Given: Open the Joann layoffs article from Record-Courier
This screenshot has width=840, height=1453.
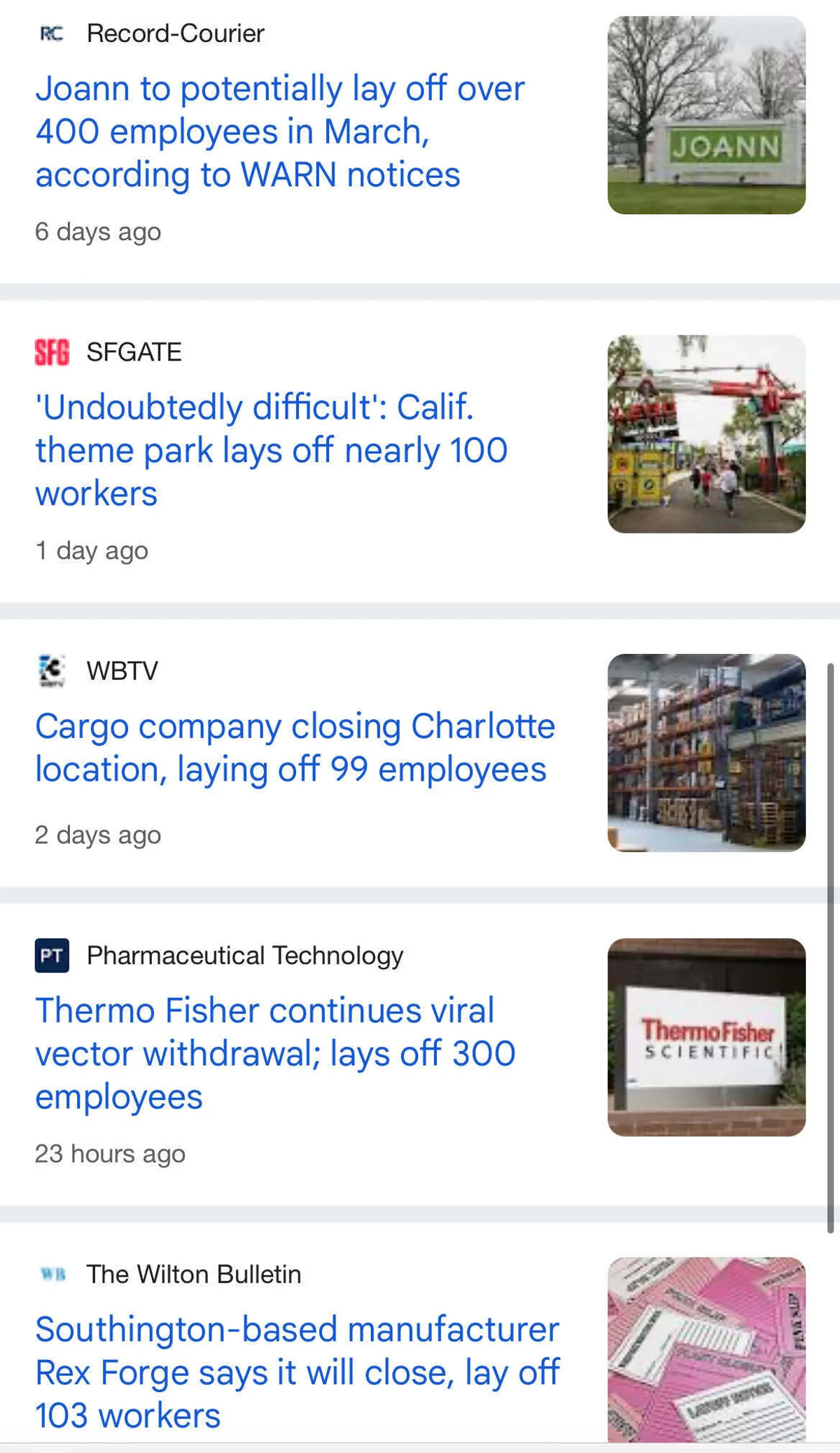Looking at the screenshot, I should pyautogui.click(x=280, y=132).
